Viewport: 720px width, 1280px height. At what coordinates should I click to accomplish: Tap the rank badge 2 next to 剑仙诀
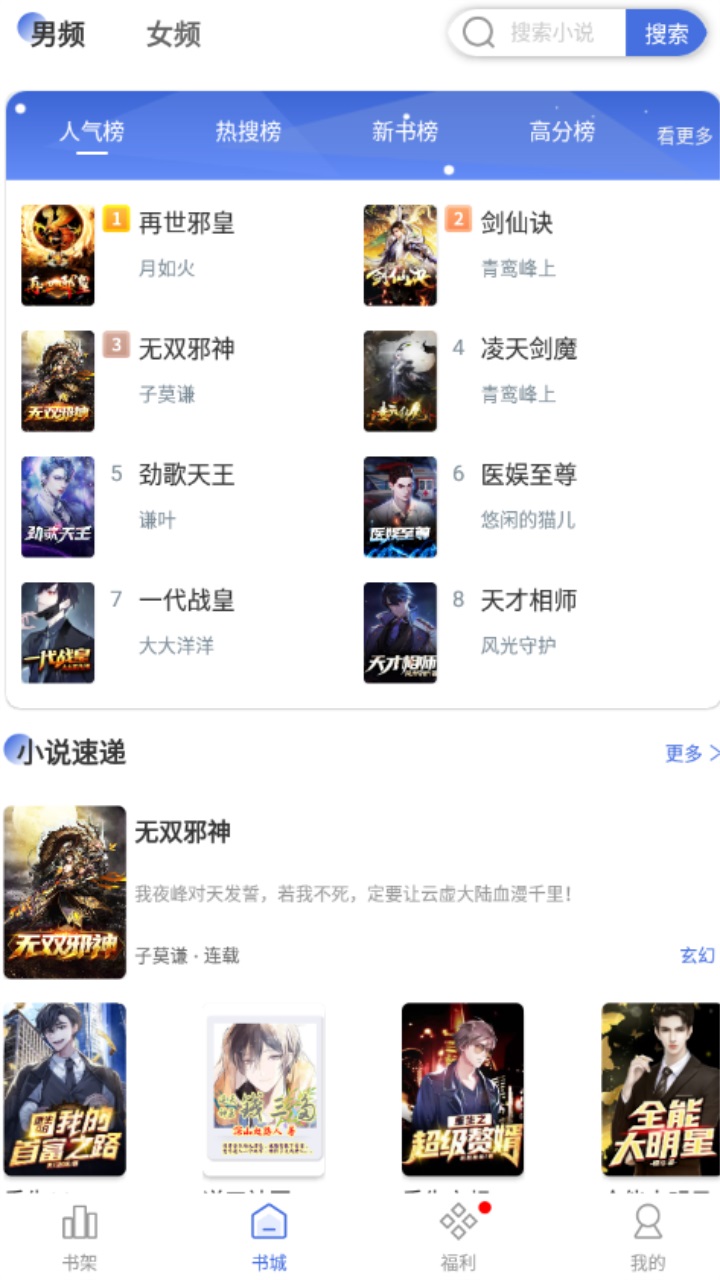point(458,219)
